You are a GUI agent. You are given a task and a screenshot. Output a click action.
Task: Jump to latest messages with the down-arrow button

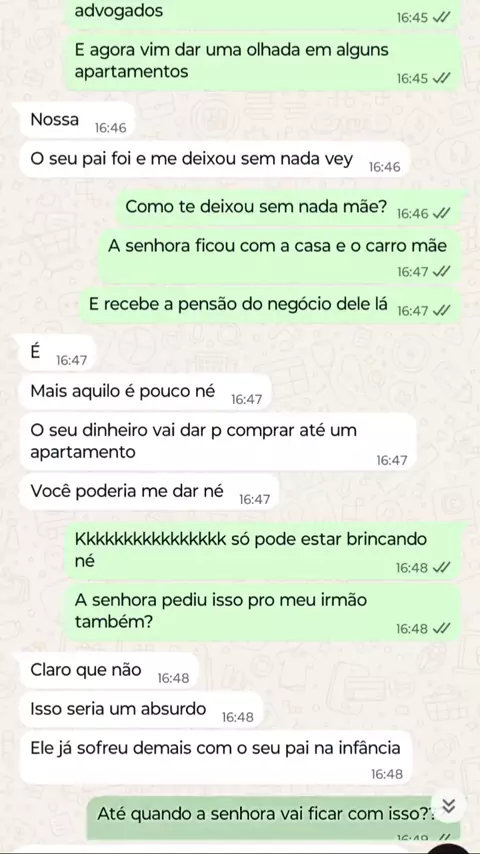(448, 807)
